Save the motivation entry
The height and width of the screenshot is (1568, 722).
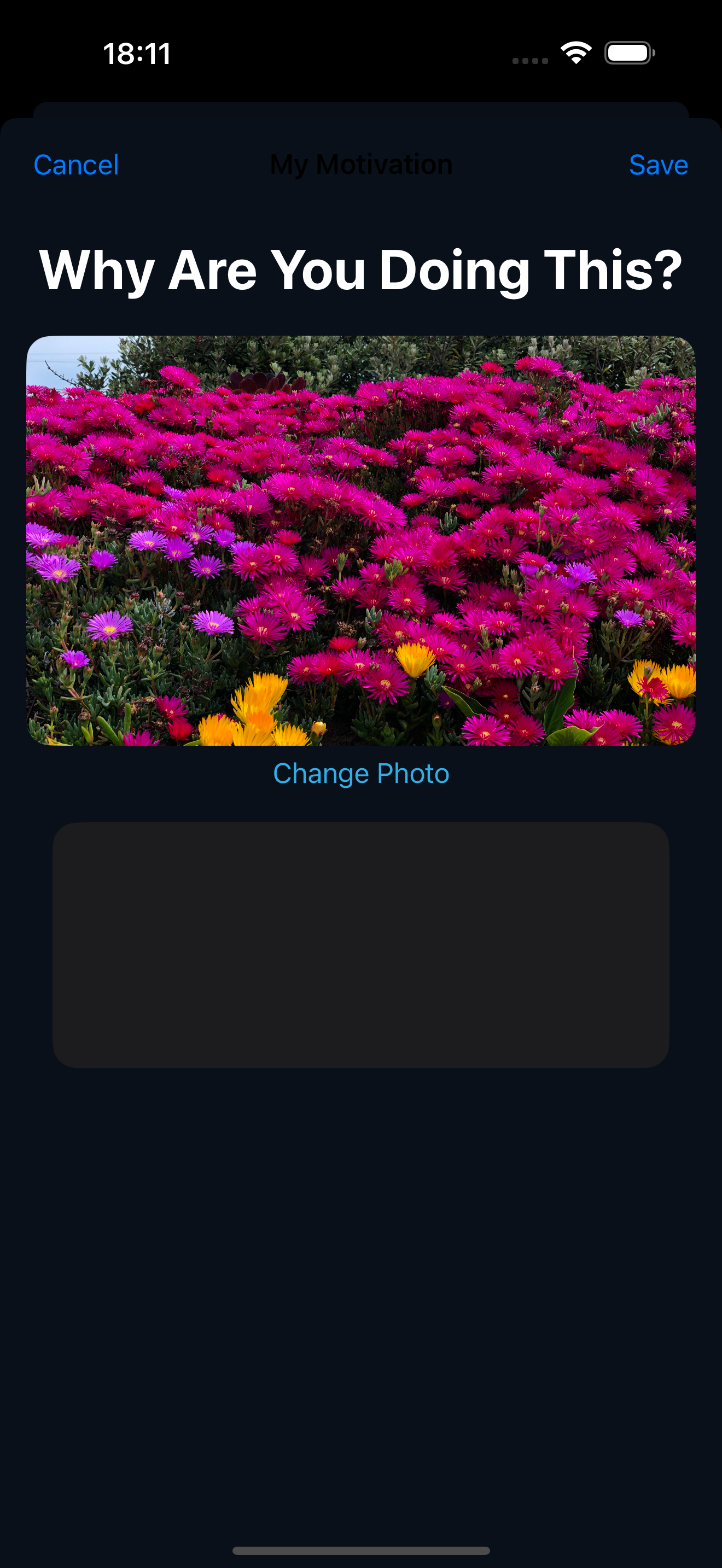pyautogui.click(x=658, y=165)
